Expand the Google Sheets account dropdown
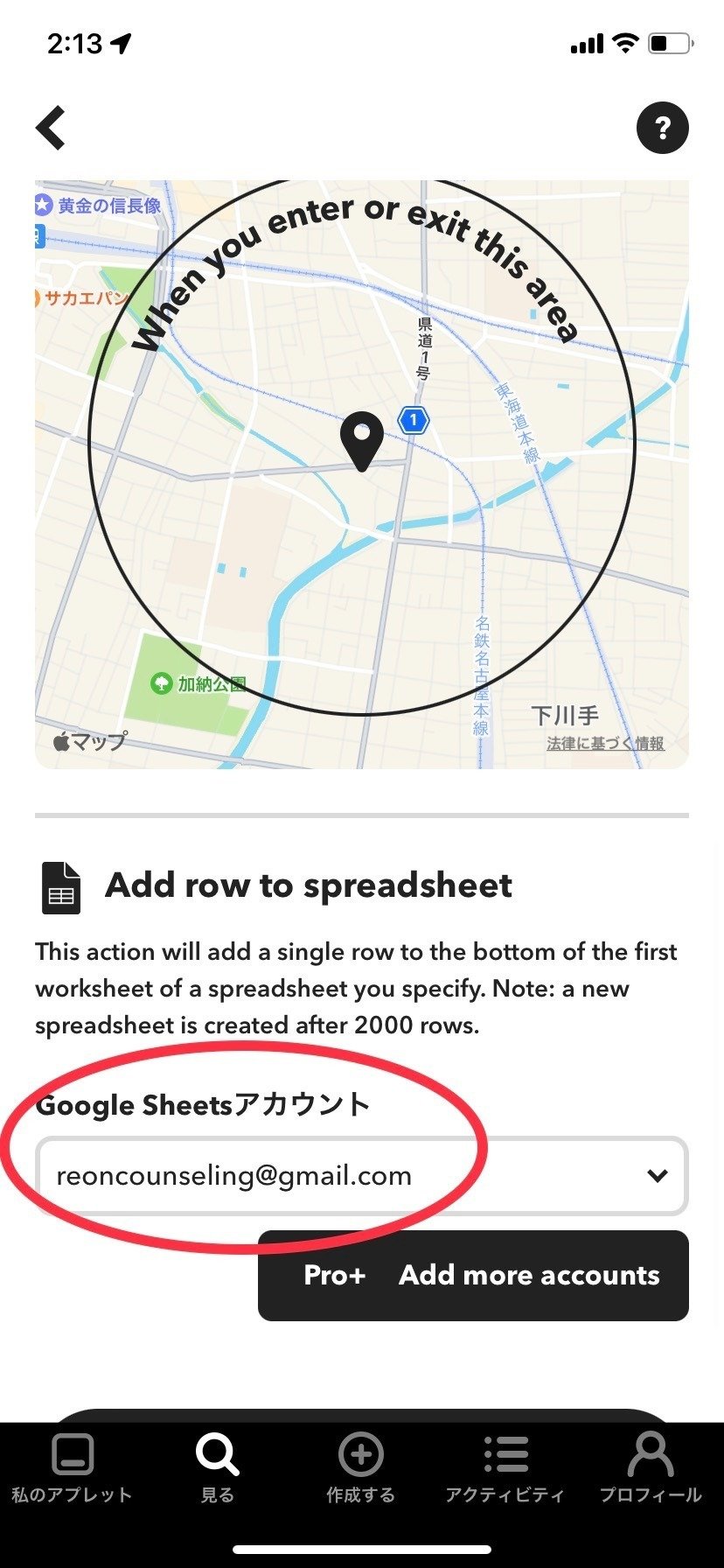This screenshot has height=1568, width=724. tap(362, 1176)
